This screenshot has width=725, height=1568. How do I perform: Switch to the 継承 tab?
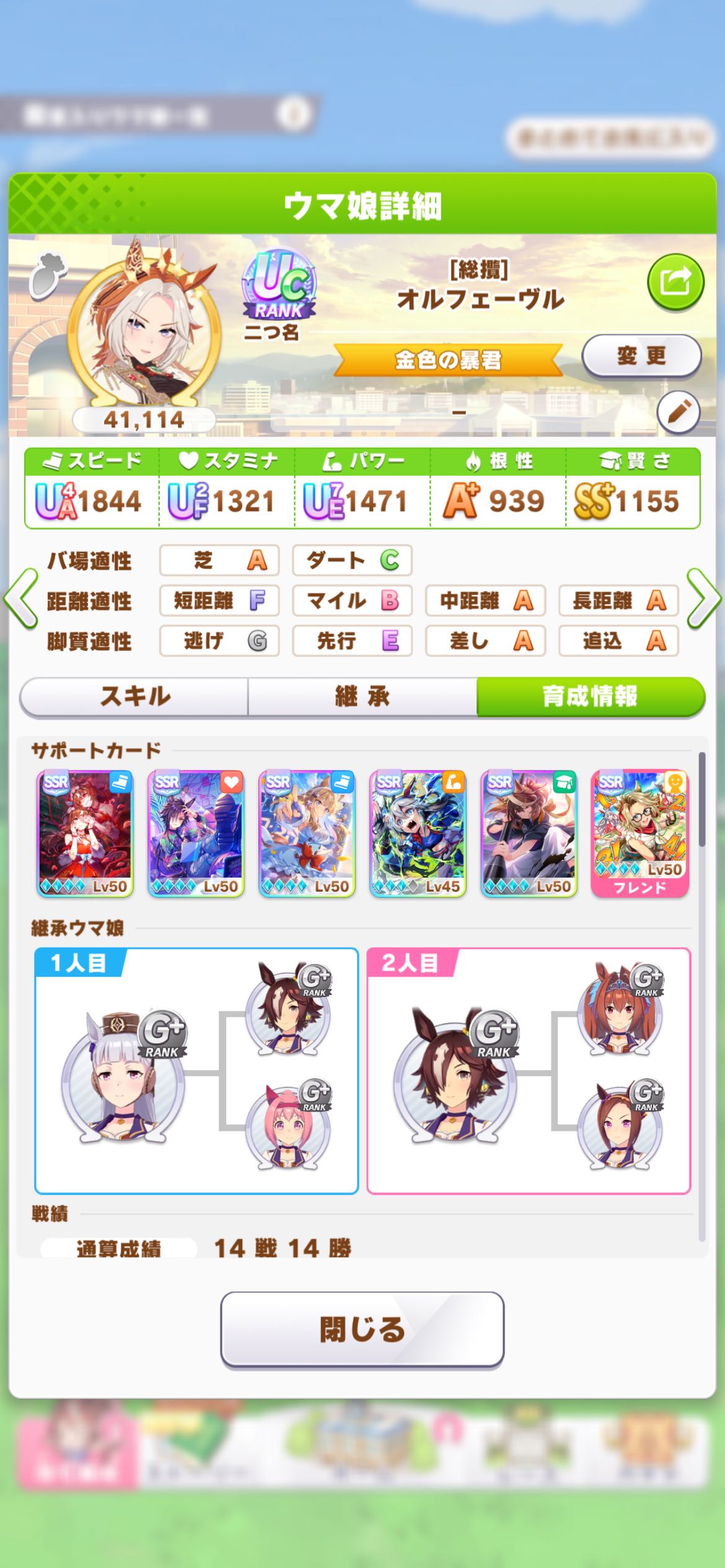362,696
